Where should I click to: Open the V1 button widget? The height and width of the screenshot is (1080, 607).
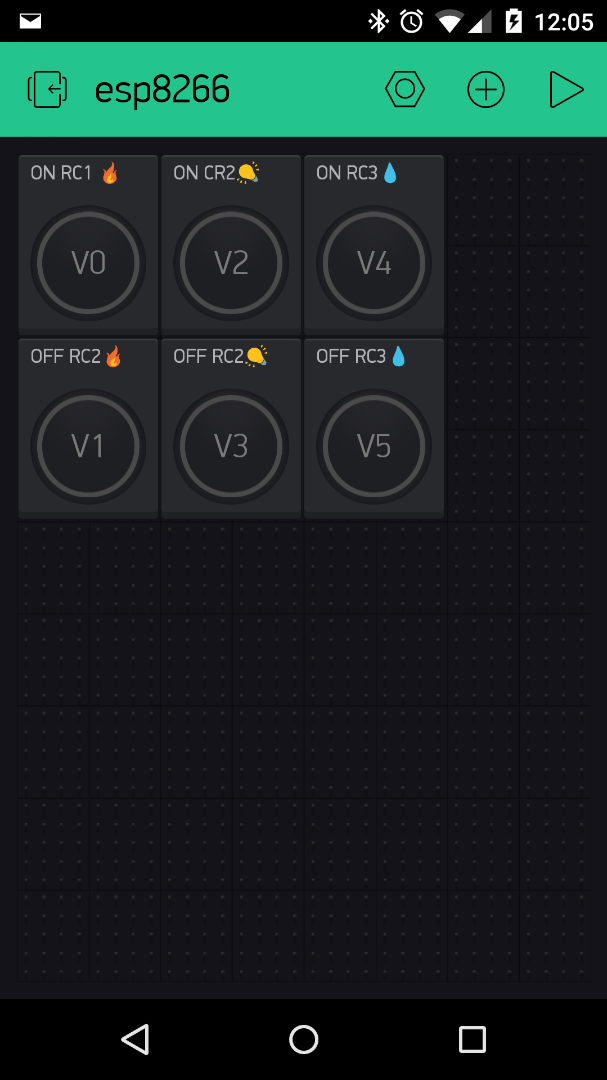(x=88, y=428)
